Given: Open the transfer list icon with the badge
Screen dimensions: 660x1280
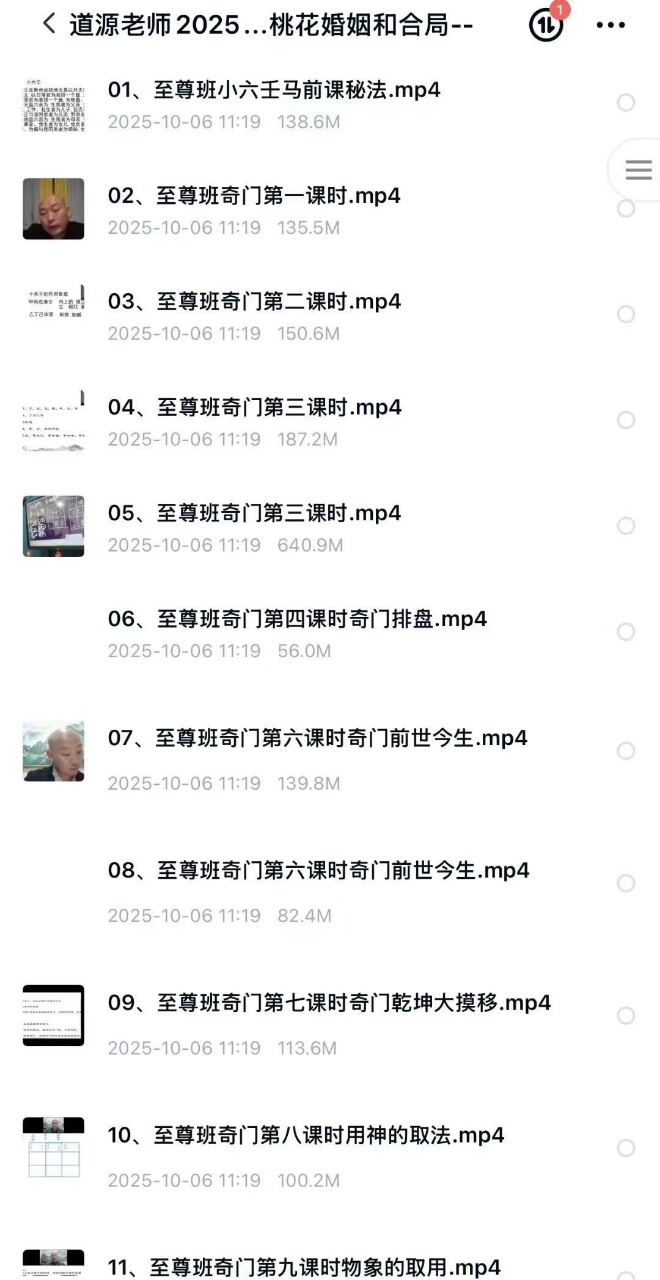Looking at the screenshot, I should click(x=546, y=25).
